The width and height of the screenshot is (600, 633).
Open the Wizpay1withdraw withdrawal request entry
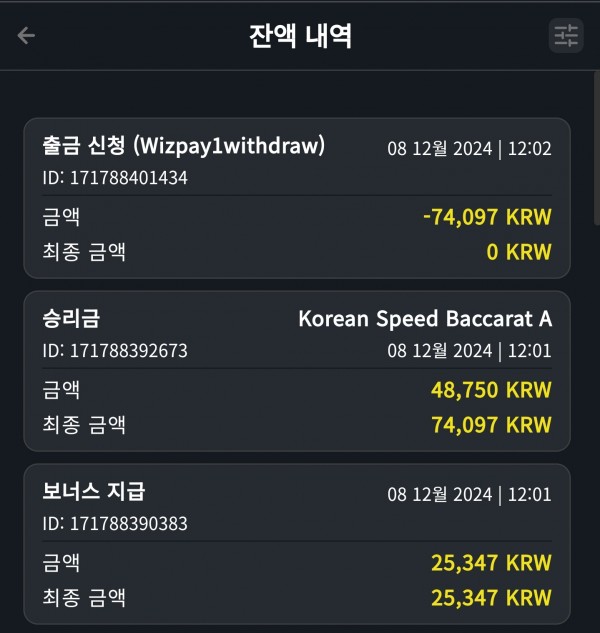[x=297, y=198]
